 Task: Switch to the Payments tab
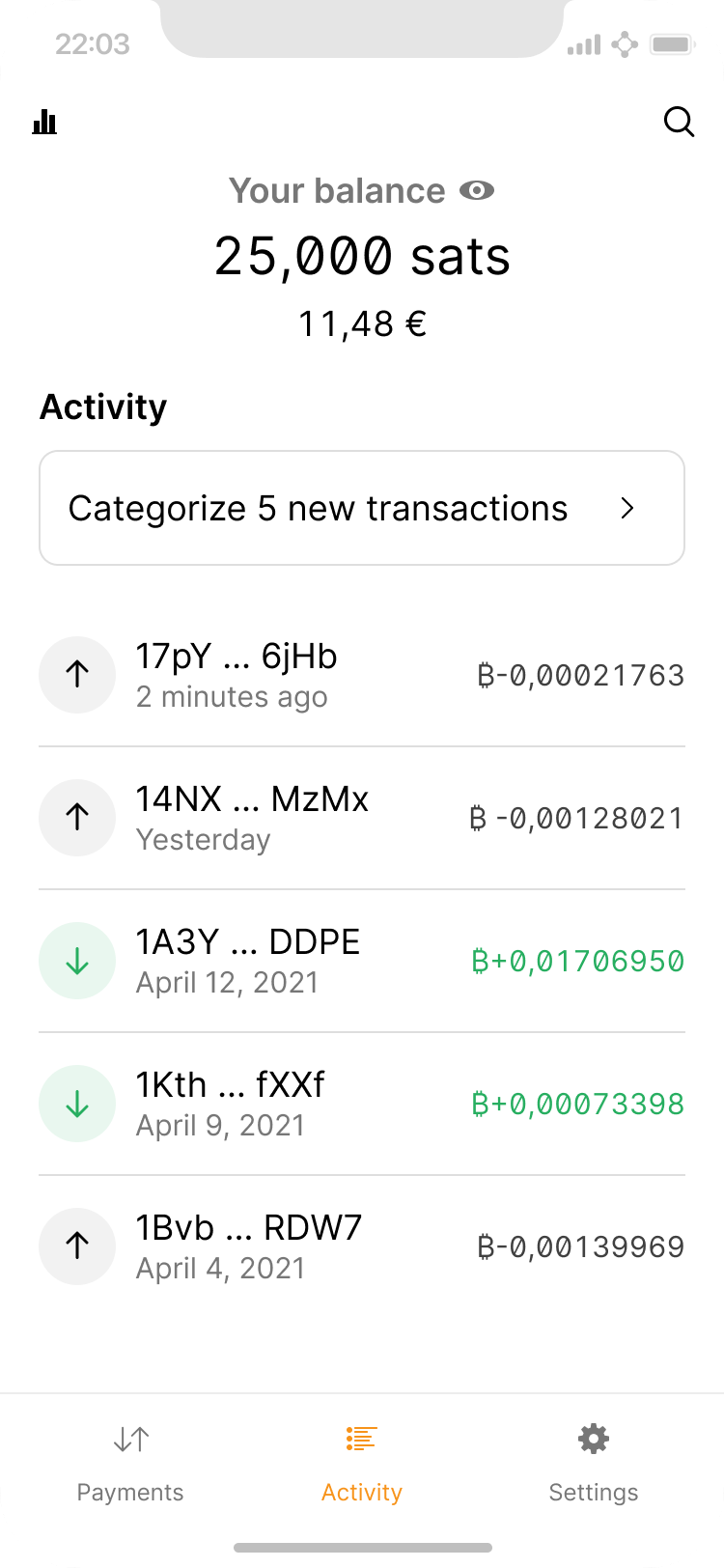(x=130, y=1464)
